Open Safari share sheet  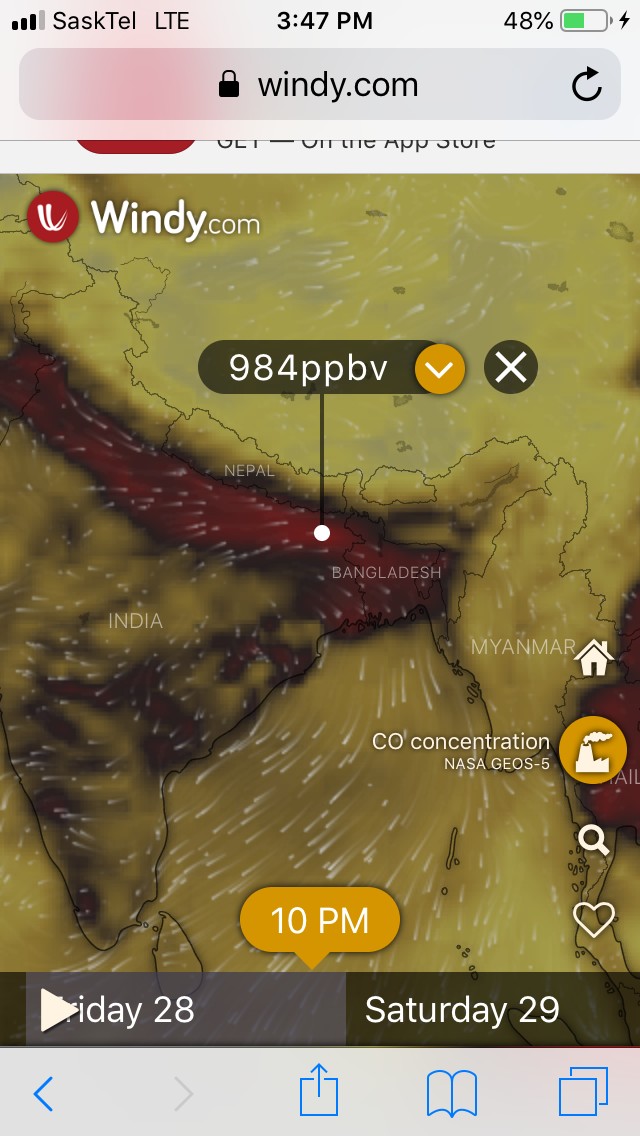point(319,1091)
